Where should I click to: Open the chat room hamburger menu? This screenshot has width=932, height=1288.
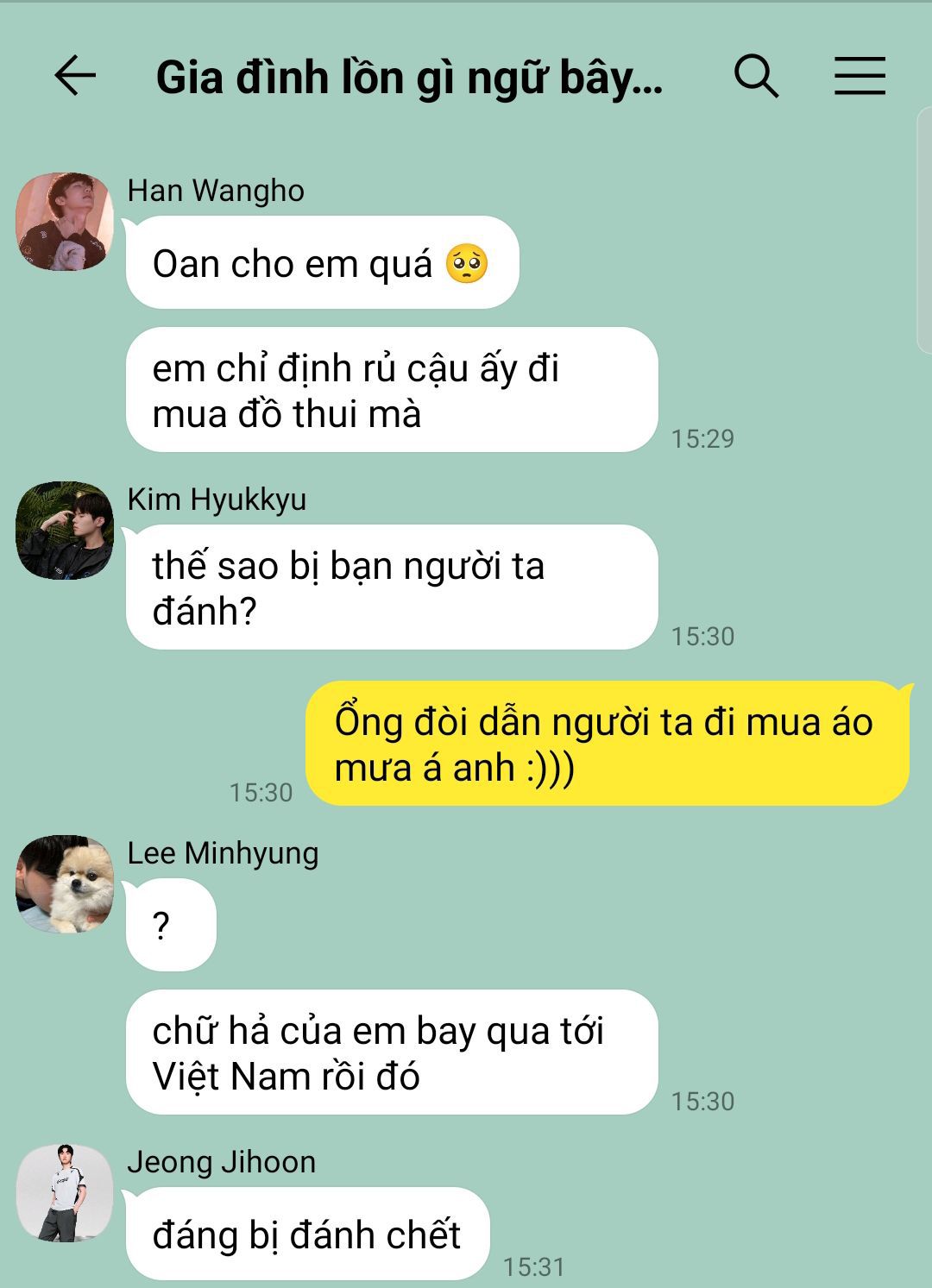pos(860,76)
